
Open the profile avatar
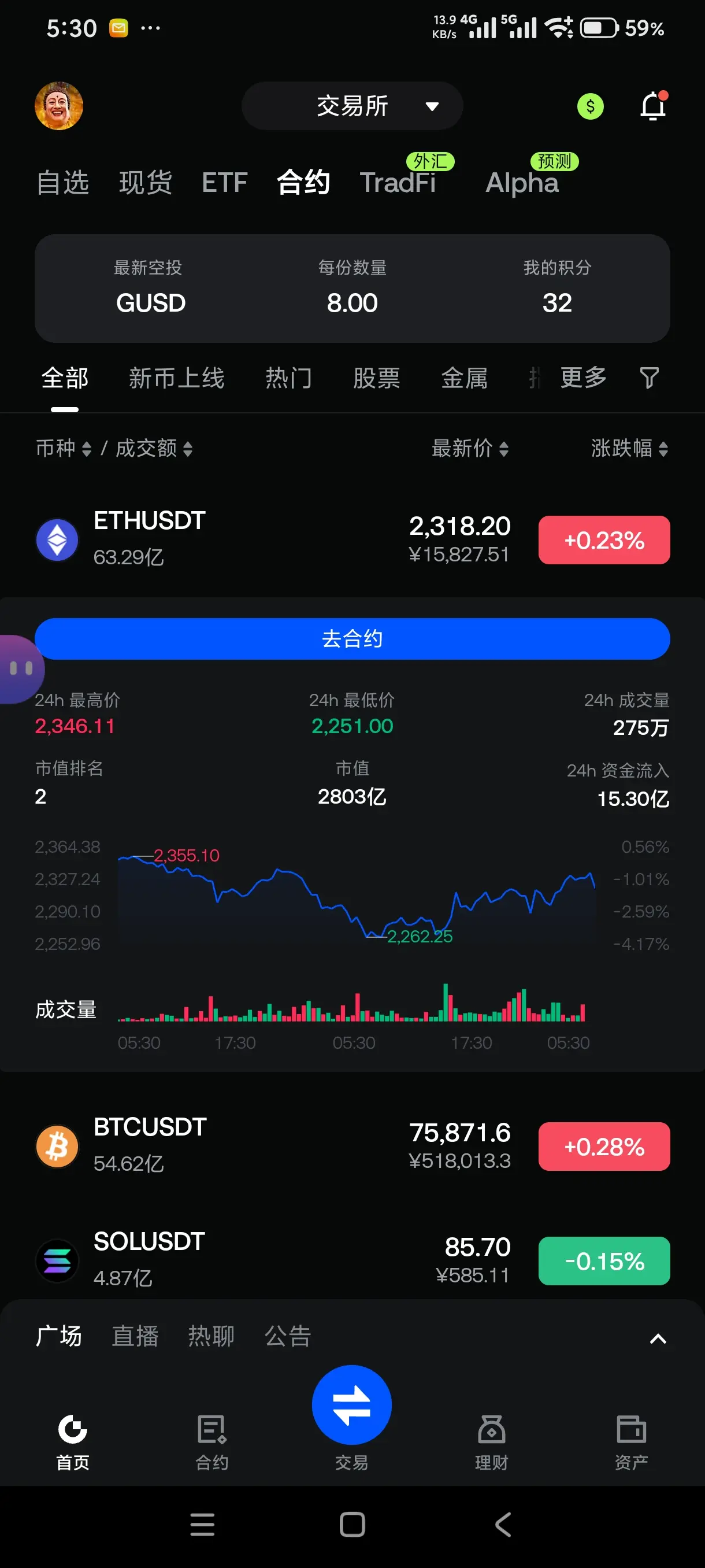(x=58, y=106)
